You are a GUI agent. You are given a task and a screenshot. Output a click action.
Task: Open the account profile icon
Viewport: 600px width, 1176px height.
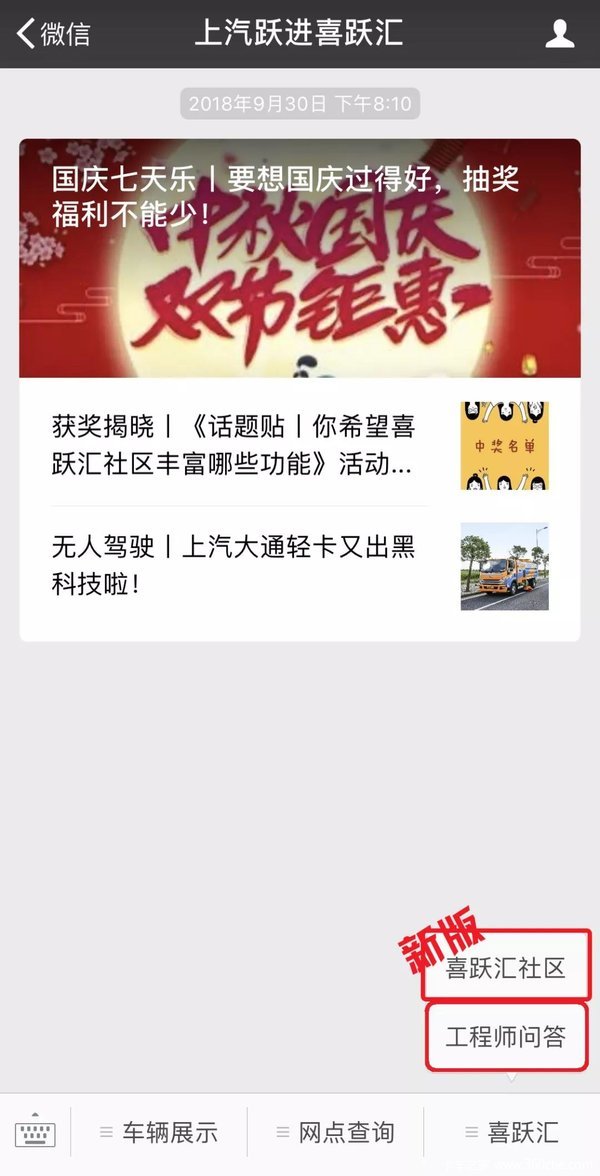click(x=560, y=34)
